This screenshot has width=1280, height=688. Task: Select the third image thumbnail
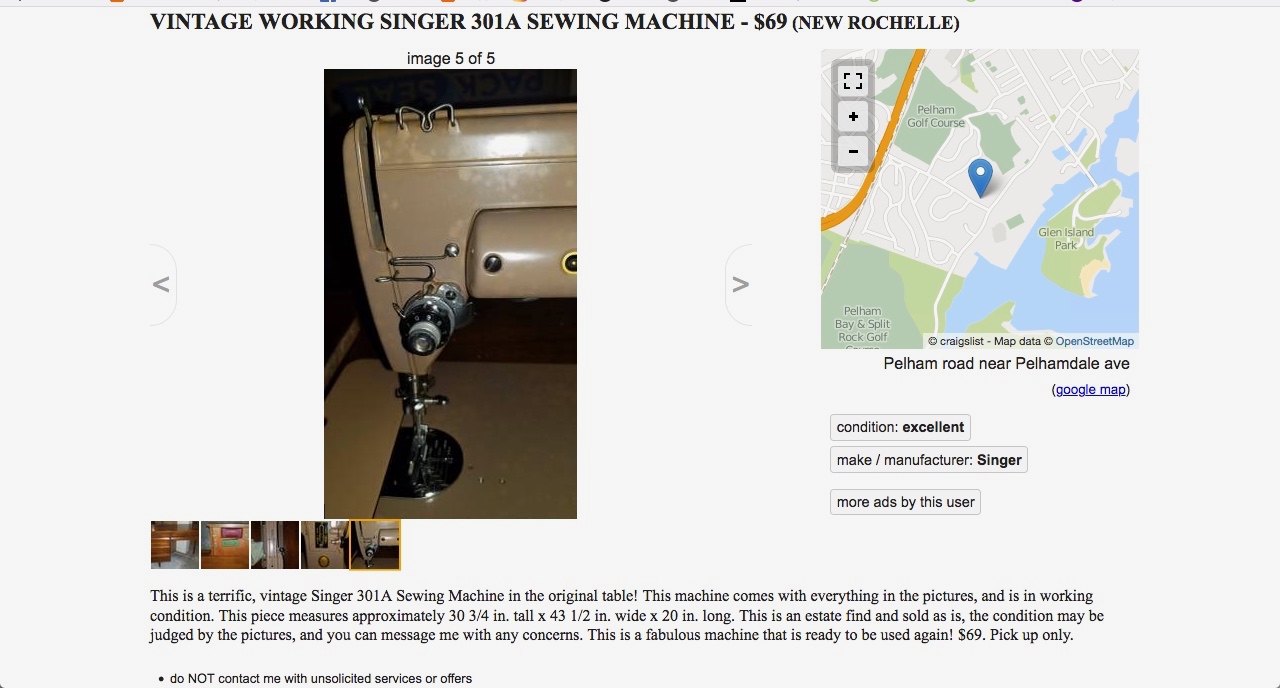pos(275,545)
